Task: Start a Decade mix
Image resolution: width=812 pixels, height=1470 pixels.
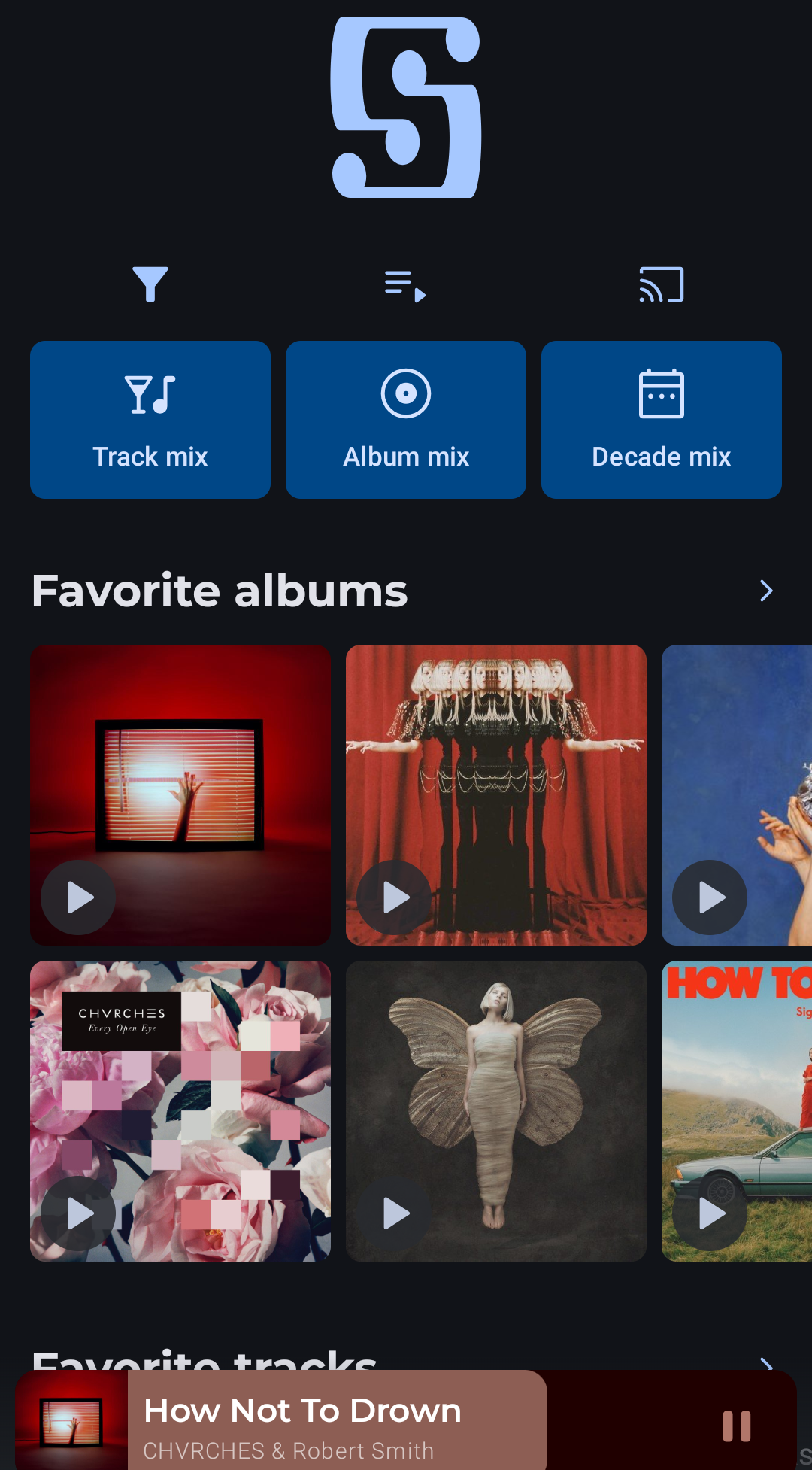Action: click(x=662, y=420)
